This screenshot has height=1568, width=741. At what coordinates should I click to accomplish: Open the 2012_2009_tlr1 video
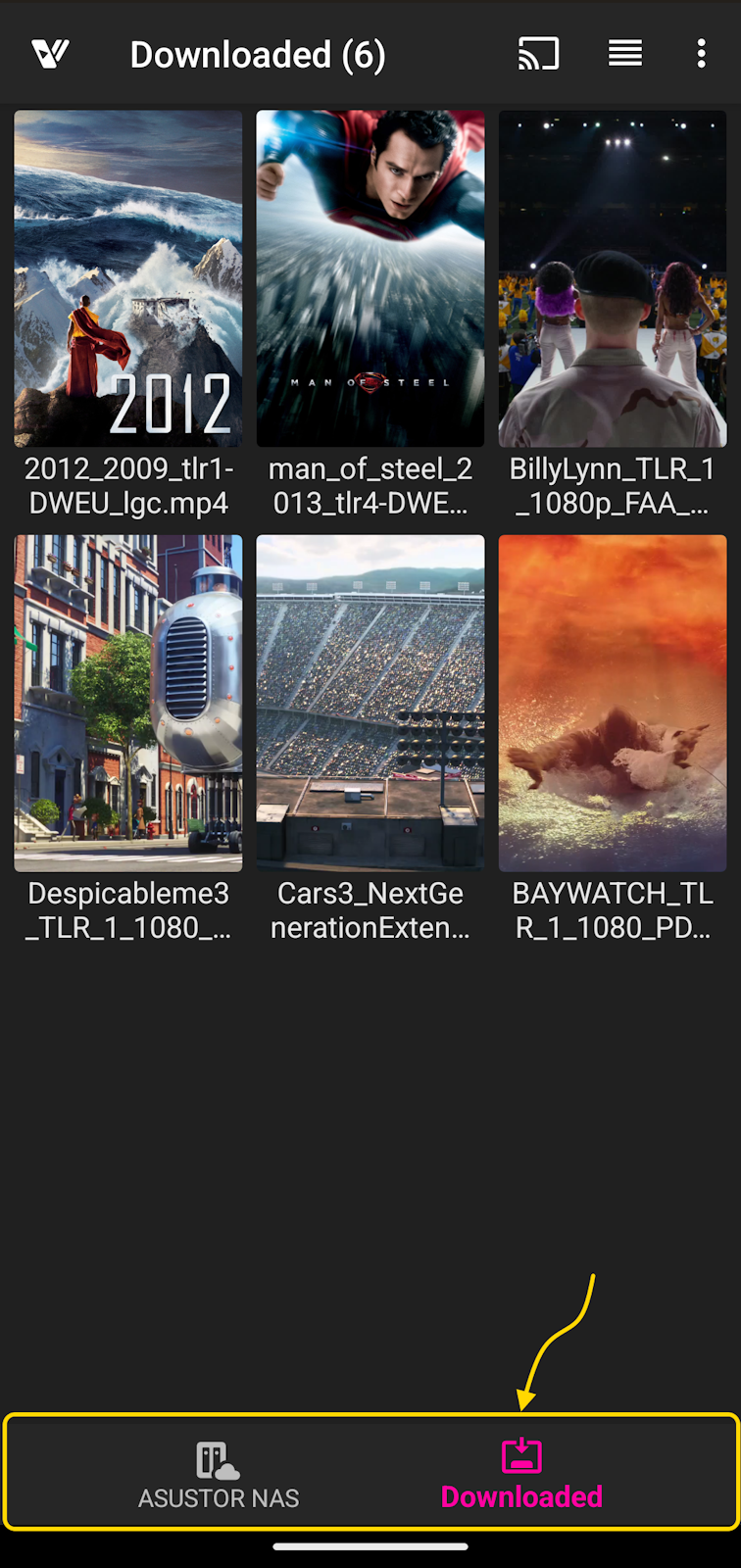click(x=128, y=279)
